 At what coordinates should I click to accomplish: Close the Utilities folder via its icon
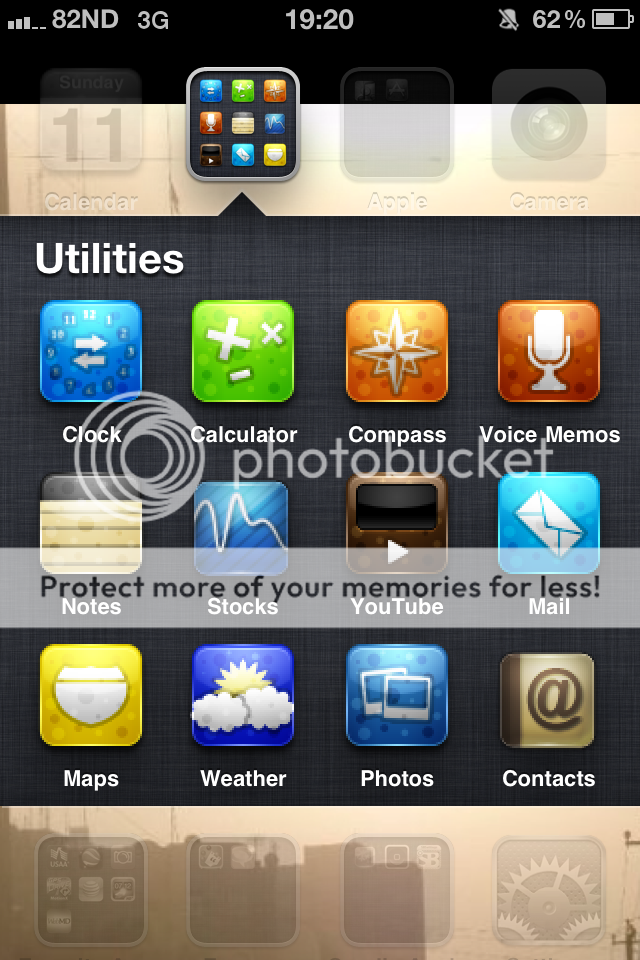[243, 124]
